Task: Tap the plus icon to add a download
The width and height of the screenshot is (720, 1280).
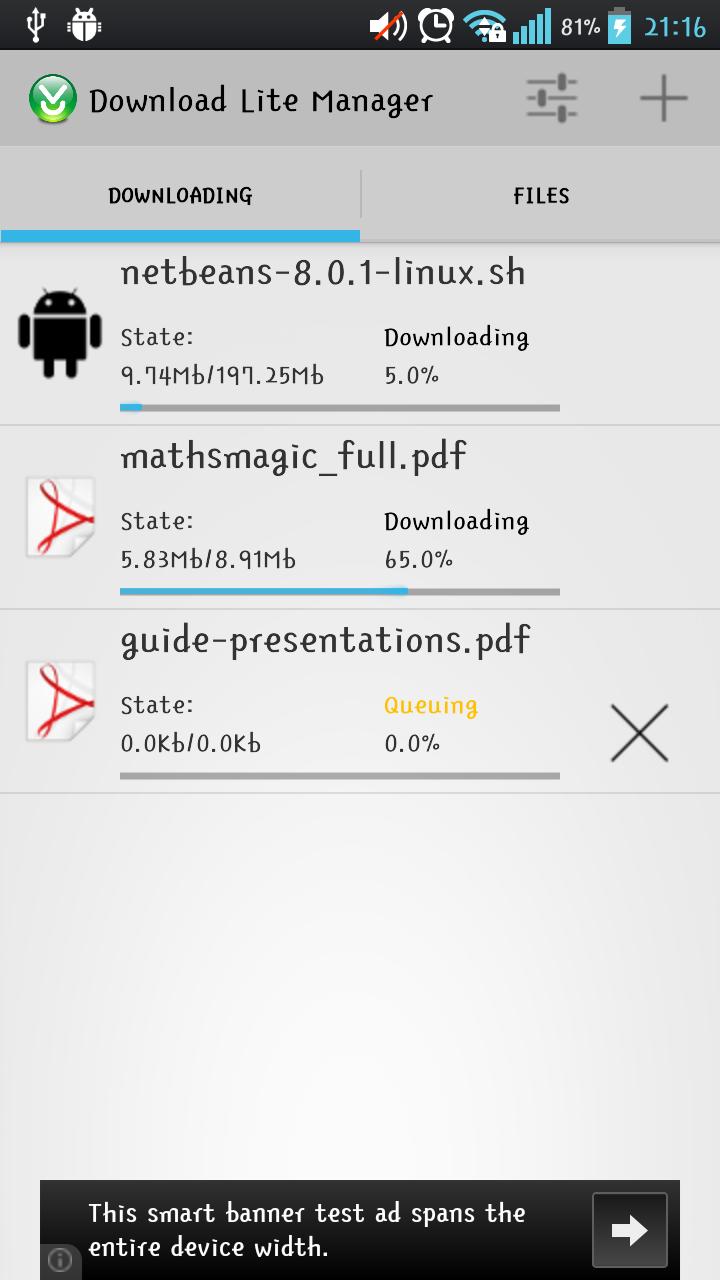Action: 663,98
